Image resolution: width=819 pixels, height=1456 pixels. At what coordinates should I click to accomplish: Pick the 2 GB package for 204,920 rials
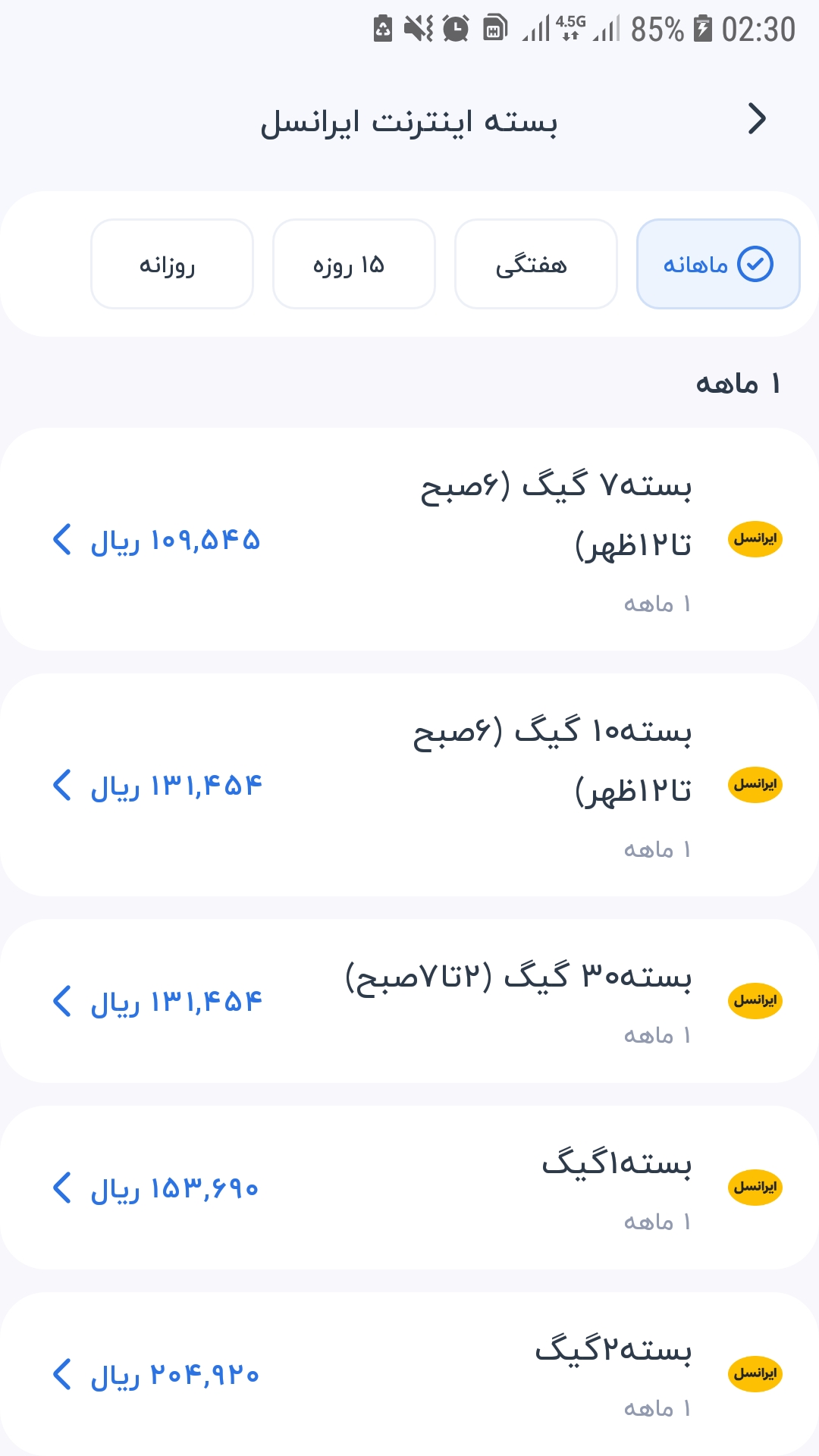pos(409,1373)
